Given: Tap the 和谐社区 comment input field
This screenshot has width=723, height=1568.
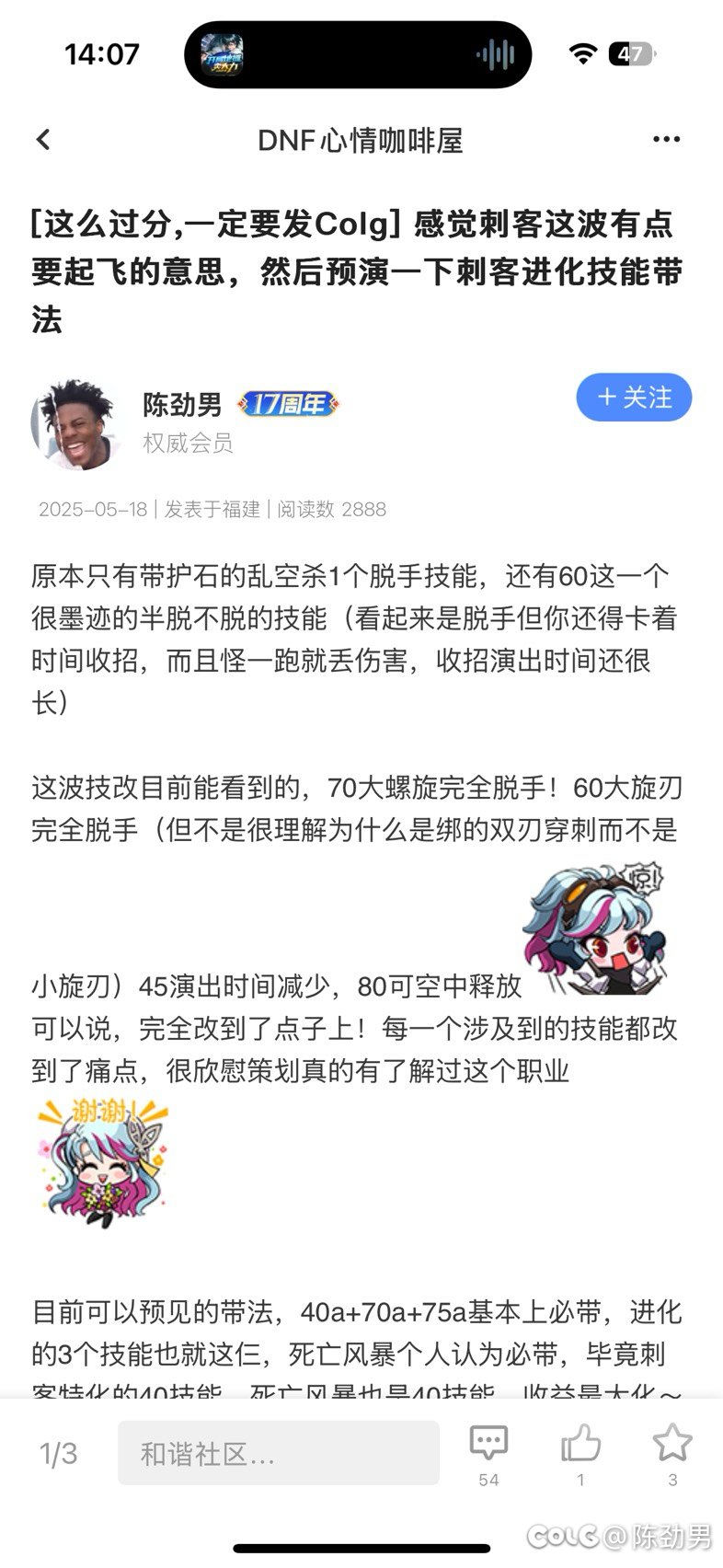Looking at the screenshot, I should 278,1453.
